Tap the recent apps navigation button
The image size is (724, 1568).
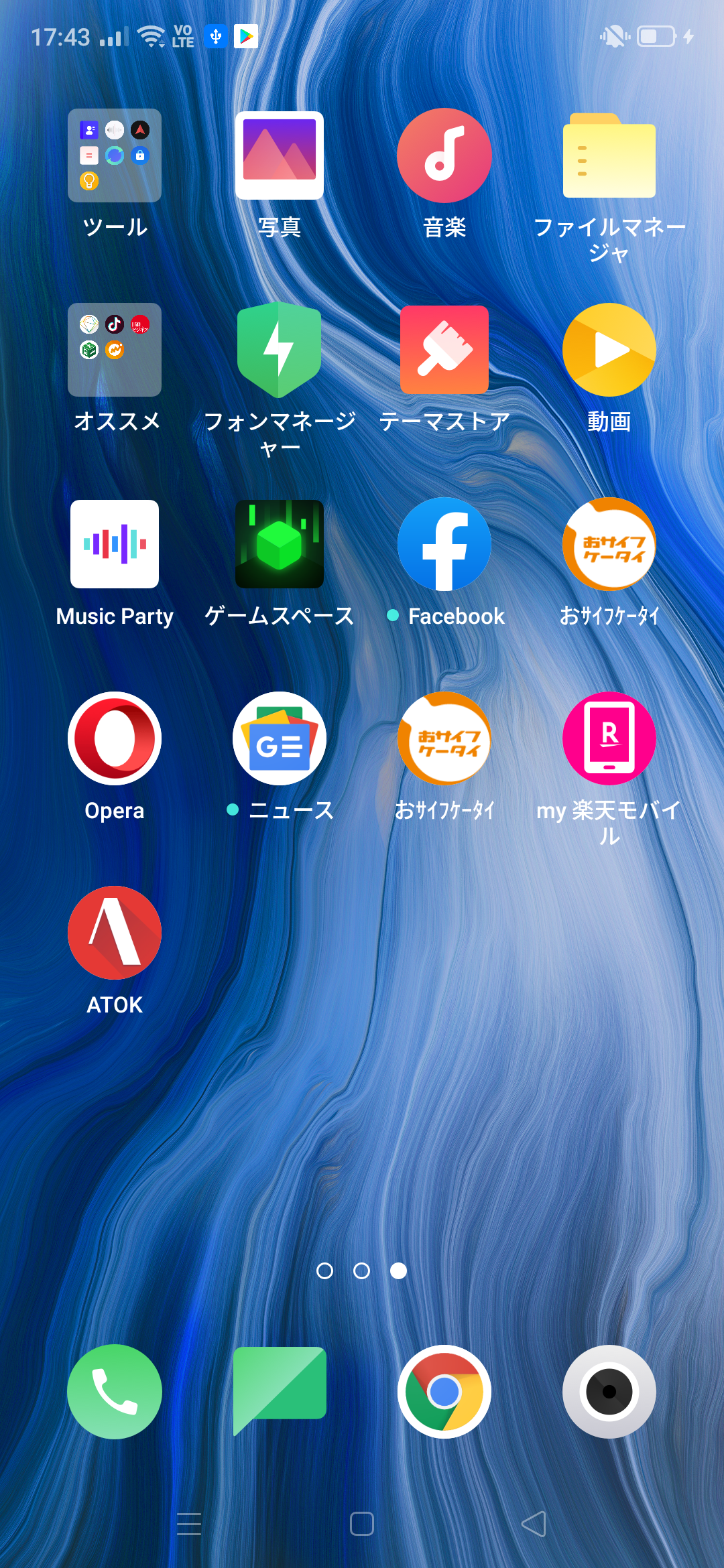[189, 1524]
